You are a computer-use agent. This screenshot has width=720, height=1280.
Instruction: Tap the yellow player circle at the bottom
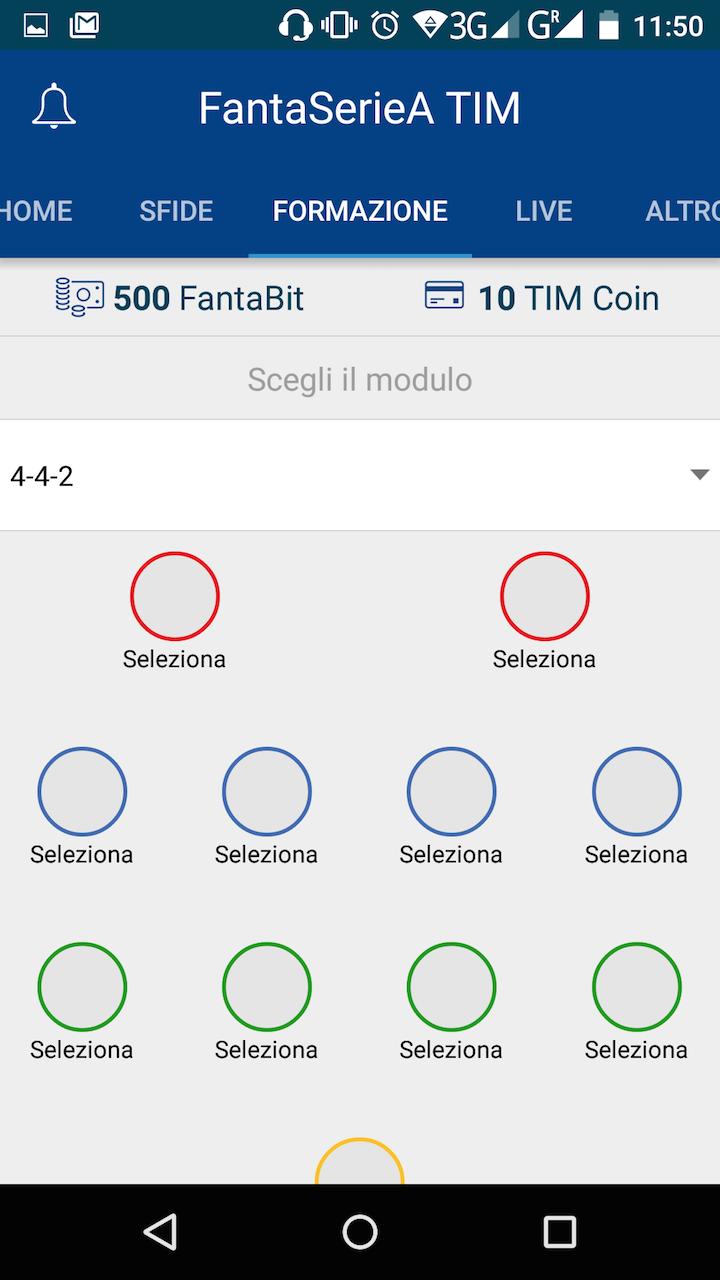pyautogui.click(x=360, y=1170)
